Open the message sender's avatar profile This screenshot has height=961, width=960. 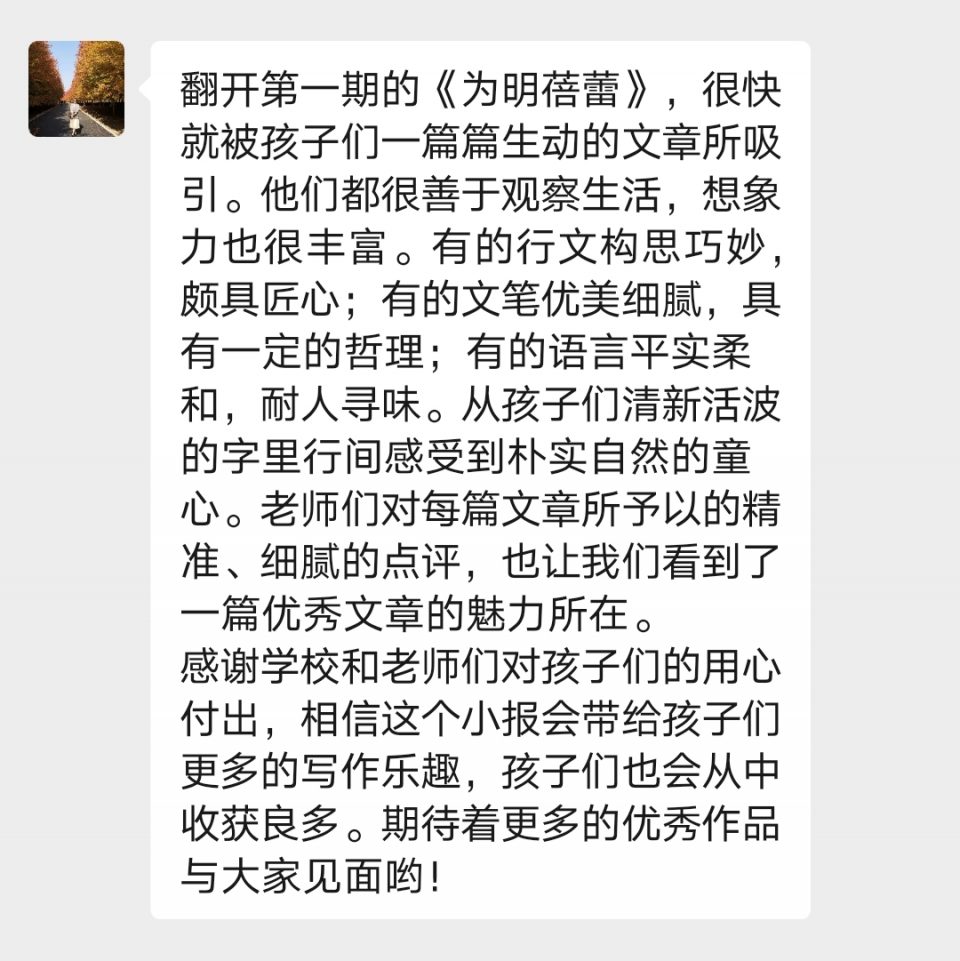tap(76, 88)
